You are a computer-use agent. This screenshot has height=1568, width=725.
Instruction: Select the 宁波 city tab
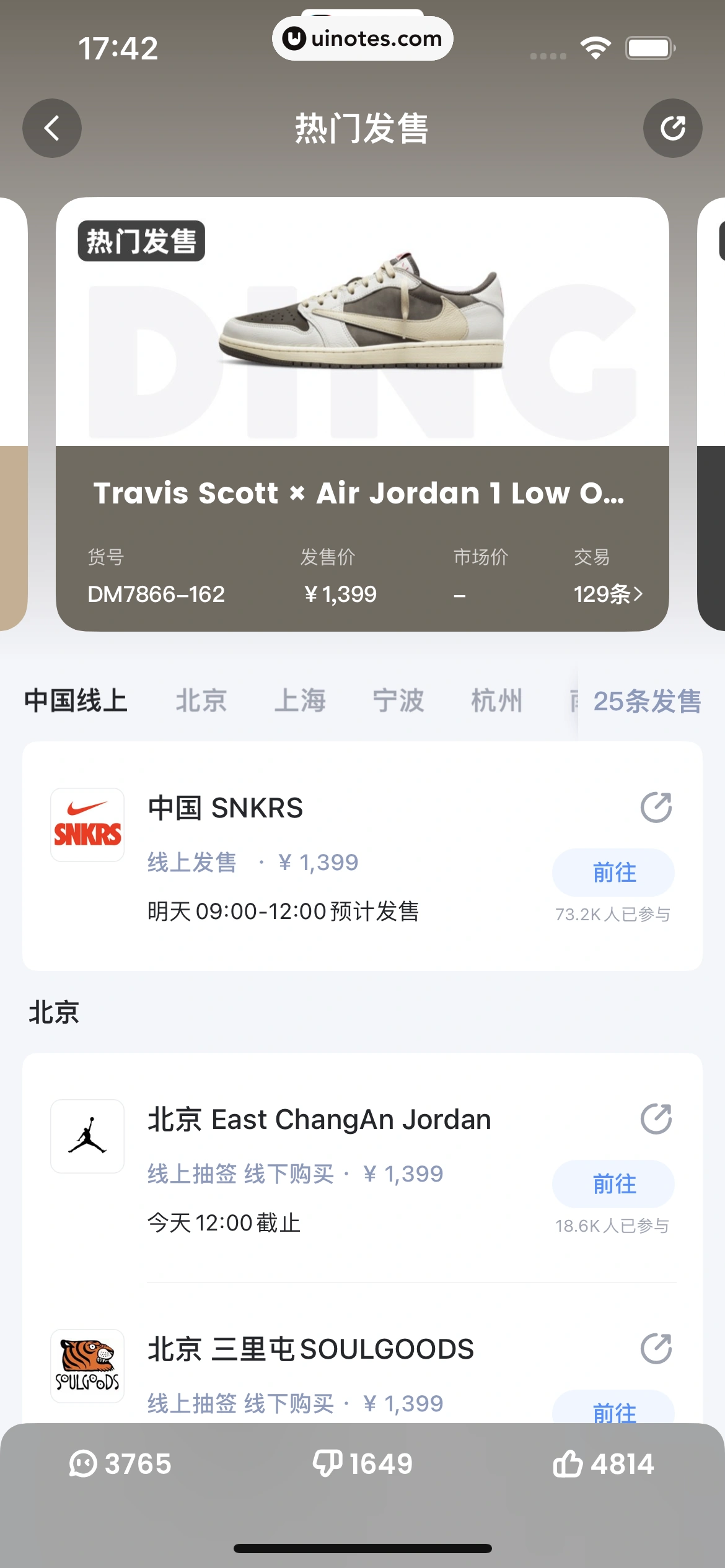tap(398, 701)
